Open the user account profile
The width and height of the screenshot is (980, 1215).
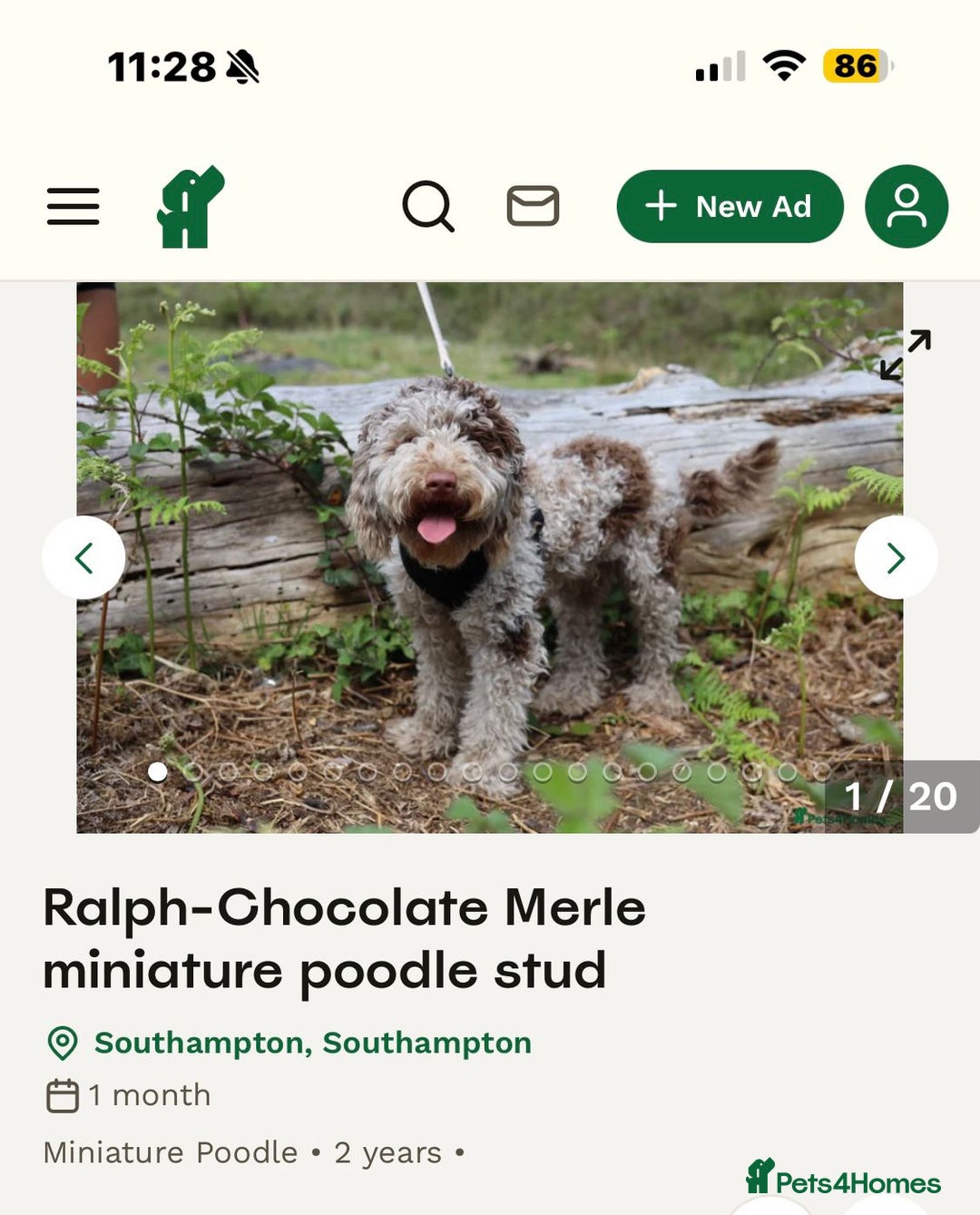click(x=906, y=207)
